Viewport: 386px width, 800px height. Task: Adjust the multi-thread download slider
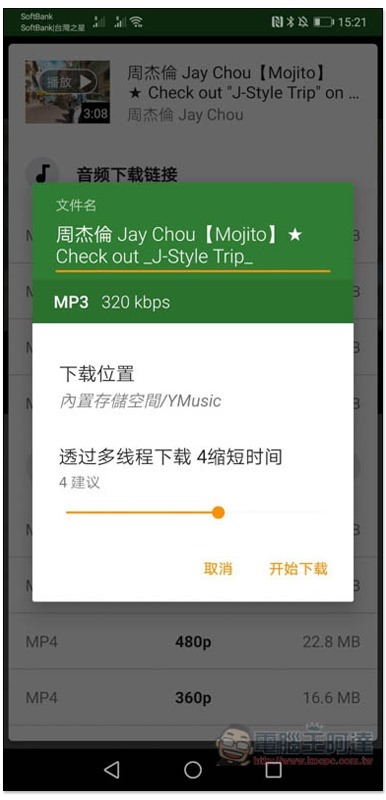pyautogui.click(x=193, y=512)
